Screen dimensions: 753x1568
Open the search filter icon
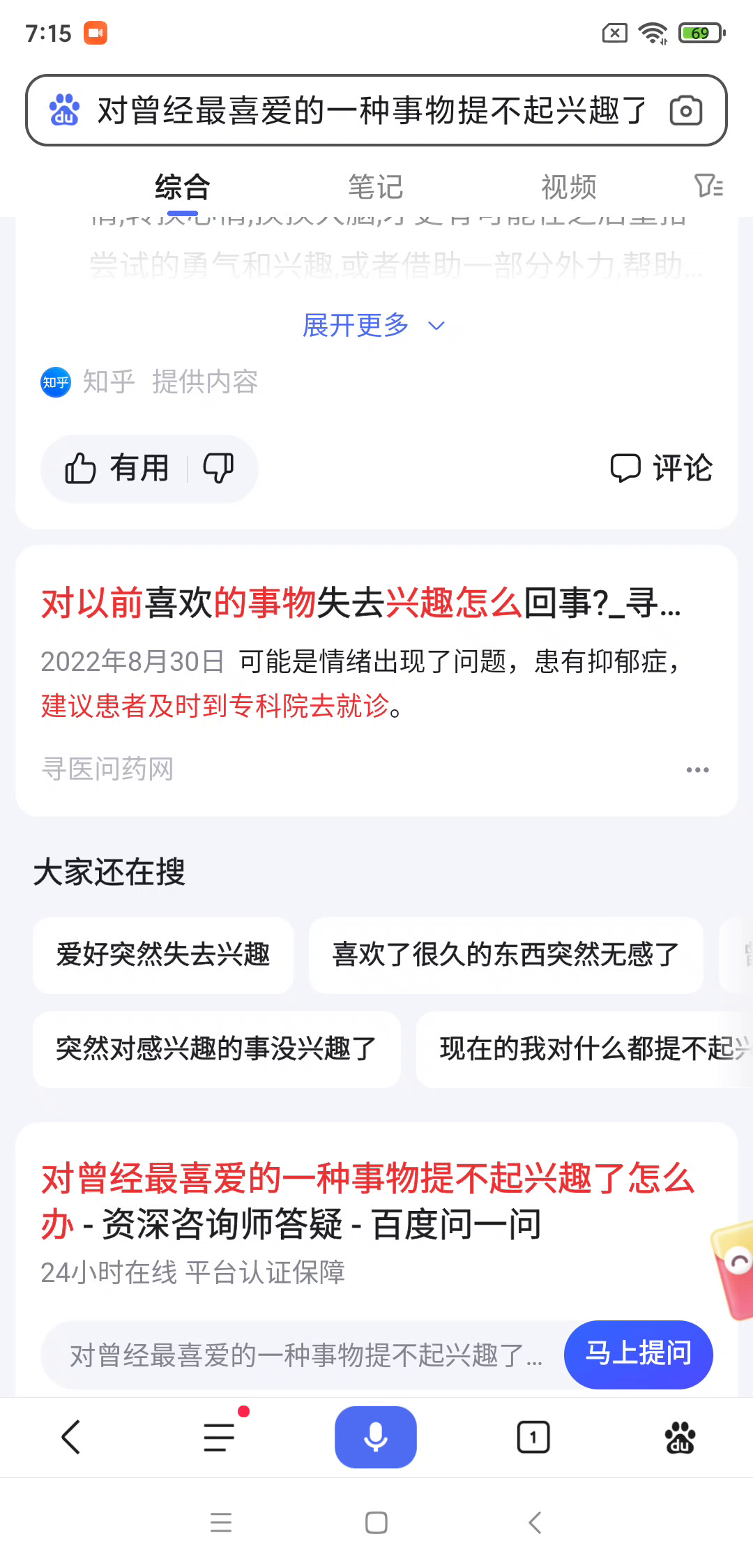click(708, 186)
